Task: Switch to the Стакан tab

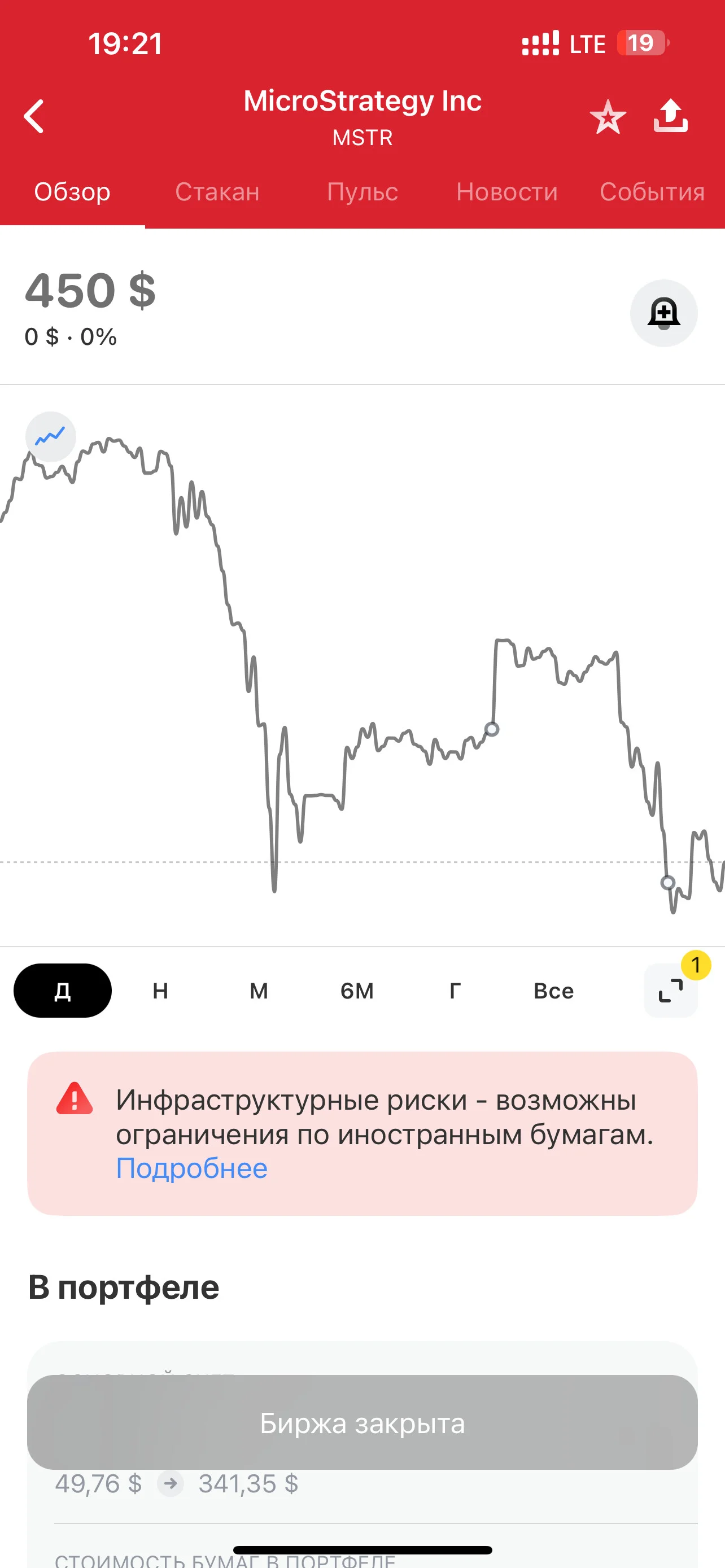Action: pos(217,192)
